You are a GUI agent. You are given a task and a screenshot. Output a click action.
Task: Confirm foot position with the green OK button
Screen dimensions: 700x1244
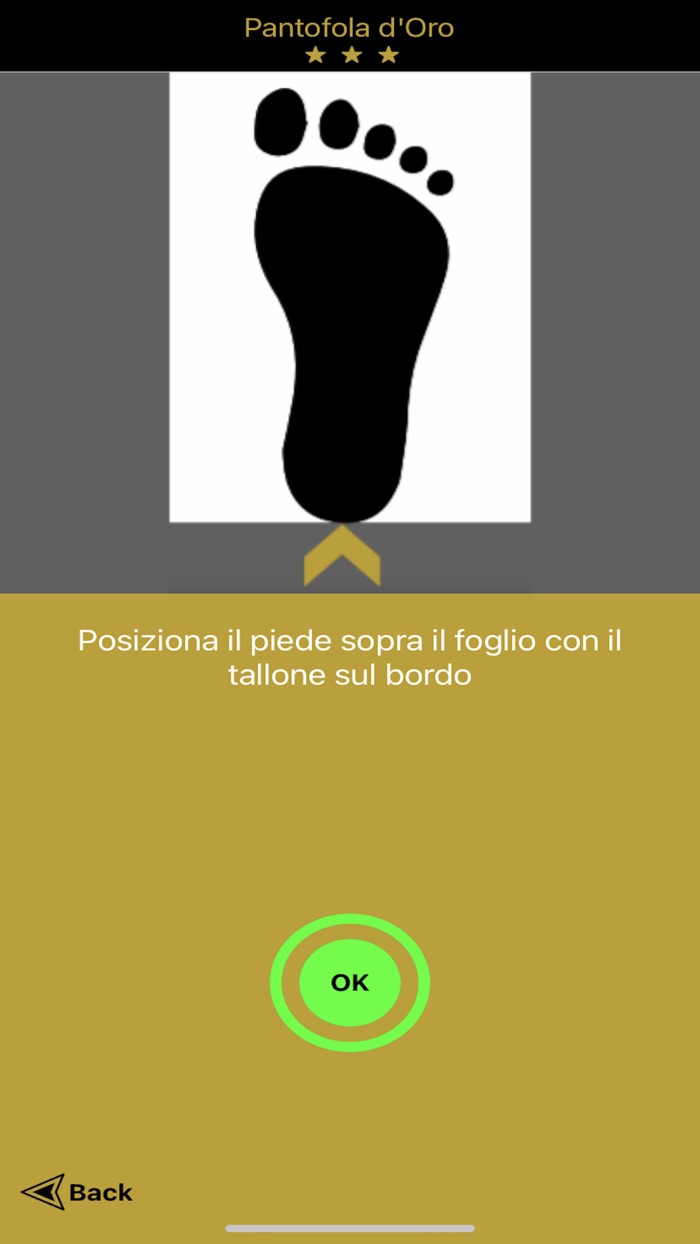[x=350, y=983]
